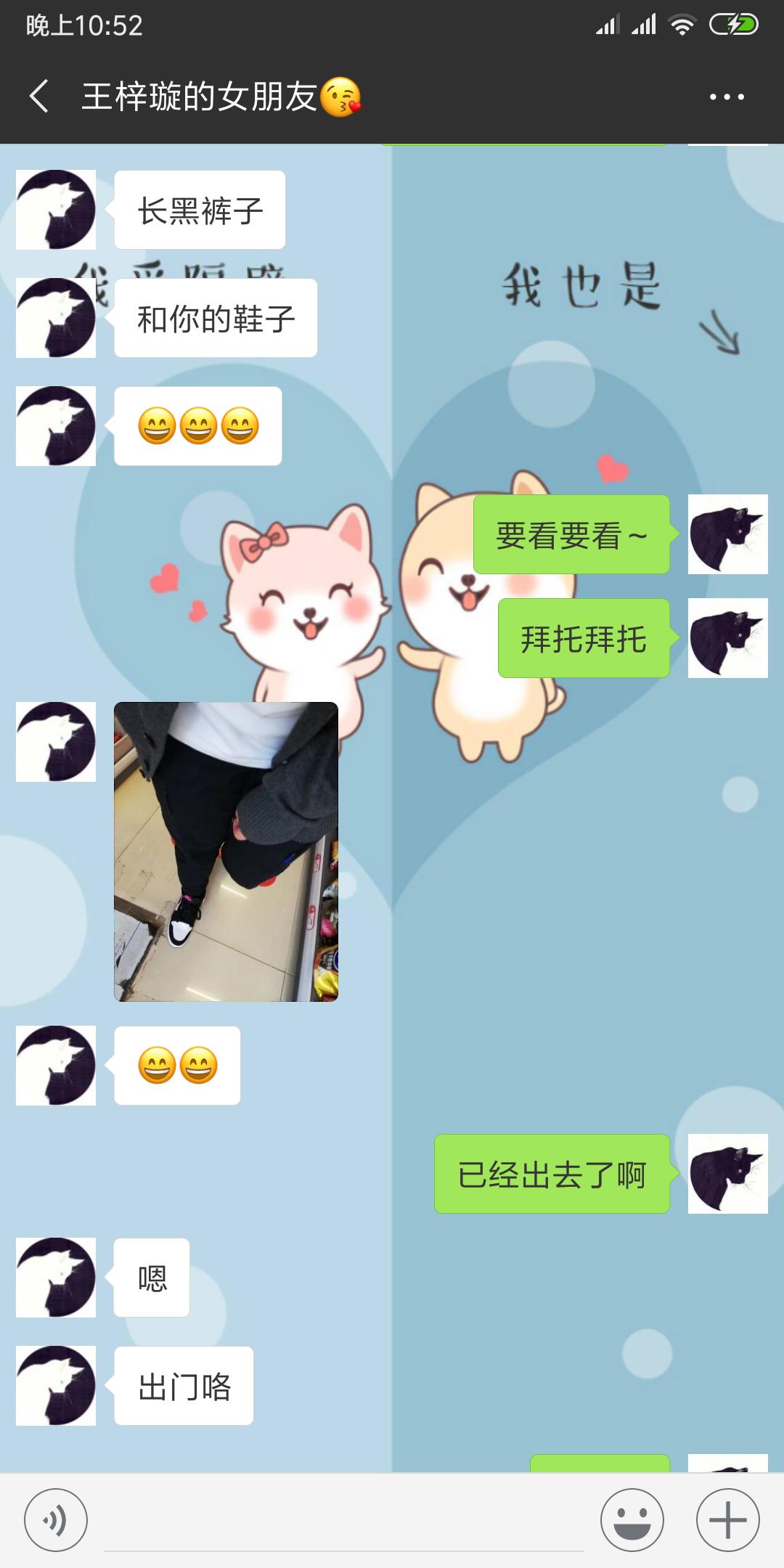The image size is (784, 1568).
Task: Open my avatar beside 已经出去了啊 message
Action: click(727, 1174)
